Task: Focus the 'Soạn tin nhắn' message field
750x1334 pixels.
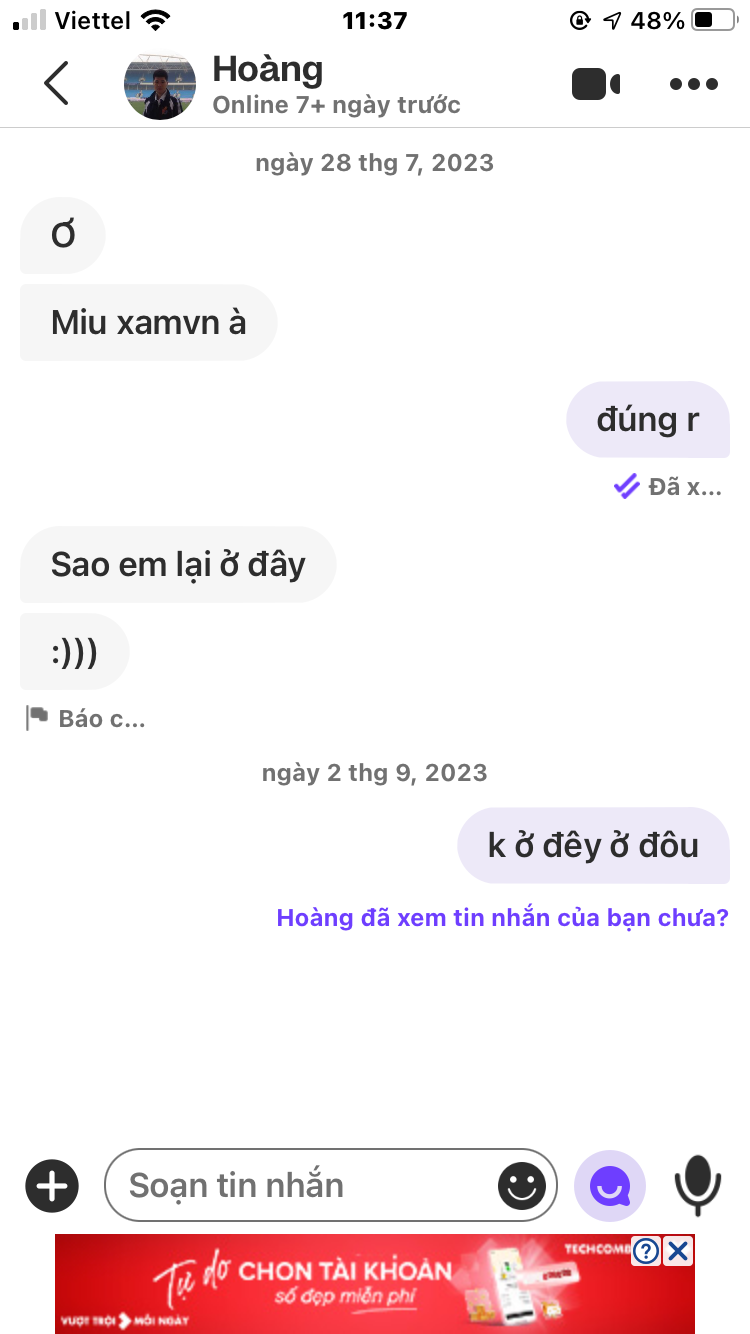Action: 300,1186
